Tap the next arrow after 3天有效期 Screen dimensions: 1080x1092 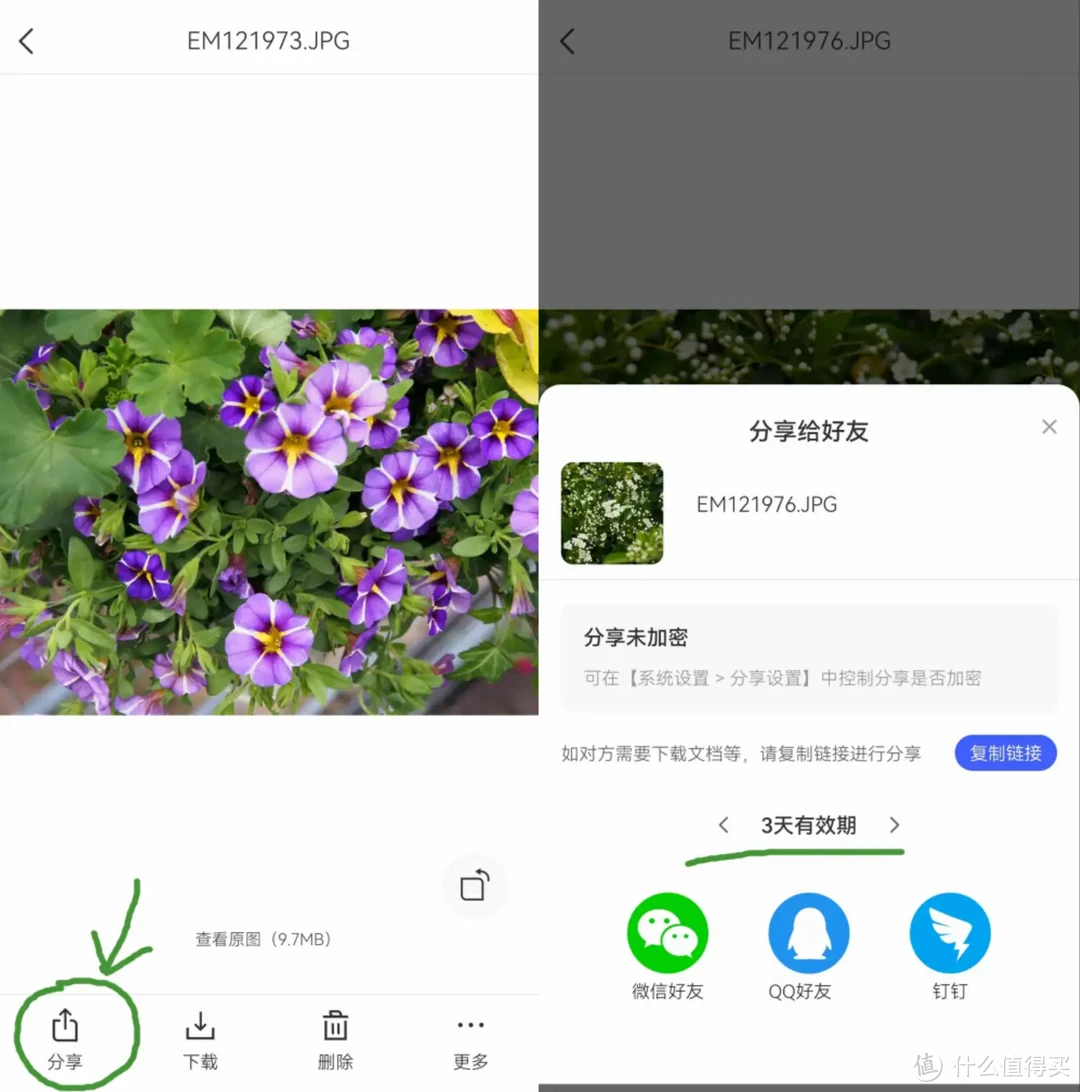(895, 825)
